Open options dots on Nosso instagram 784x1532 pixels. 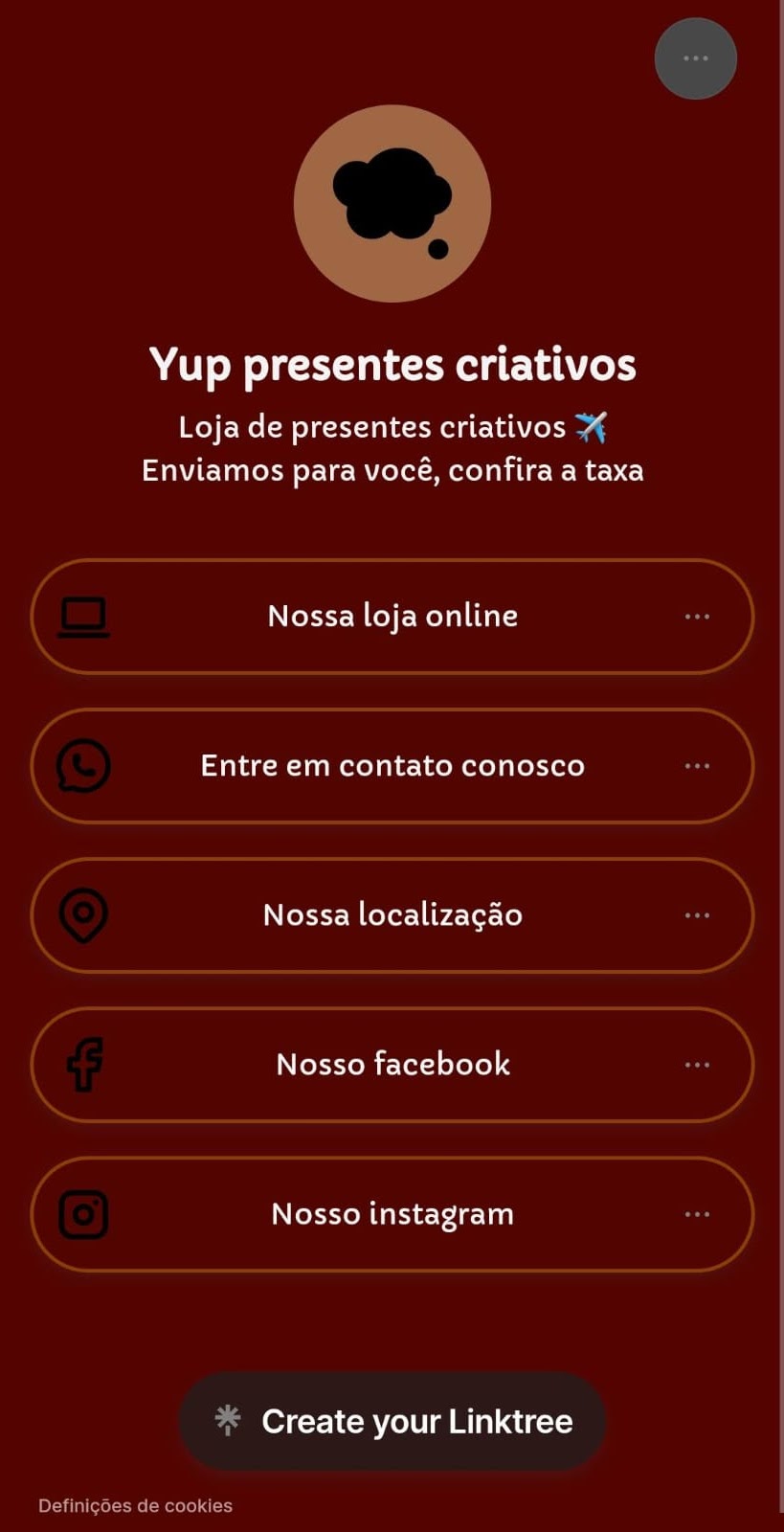click(x=697, y=1214)
